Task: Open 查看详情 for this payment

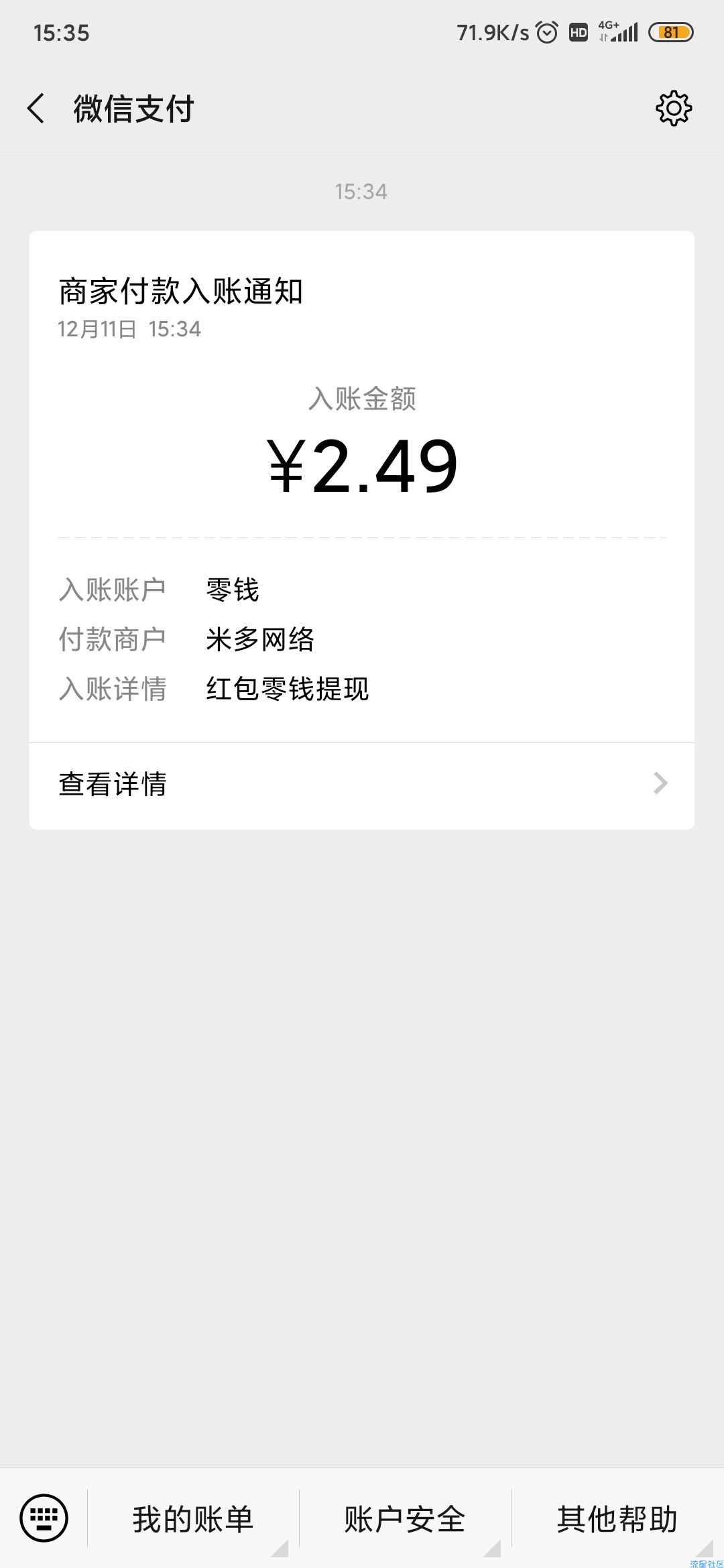Action: click(362, 785)
